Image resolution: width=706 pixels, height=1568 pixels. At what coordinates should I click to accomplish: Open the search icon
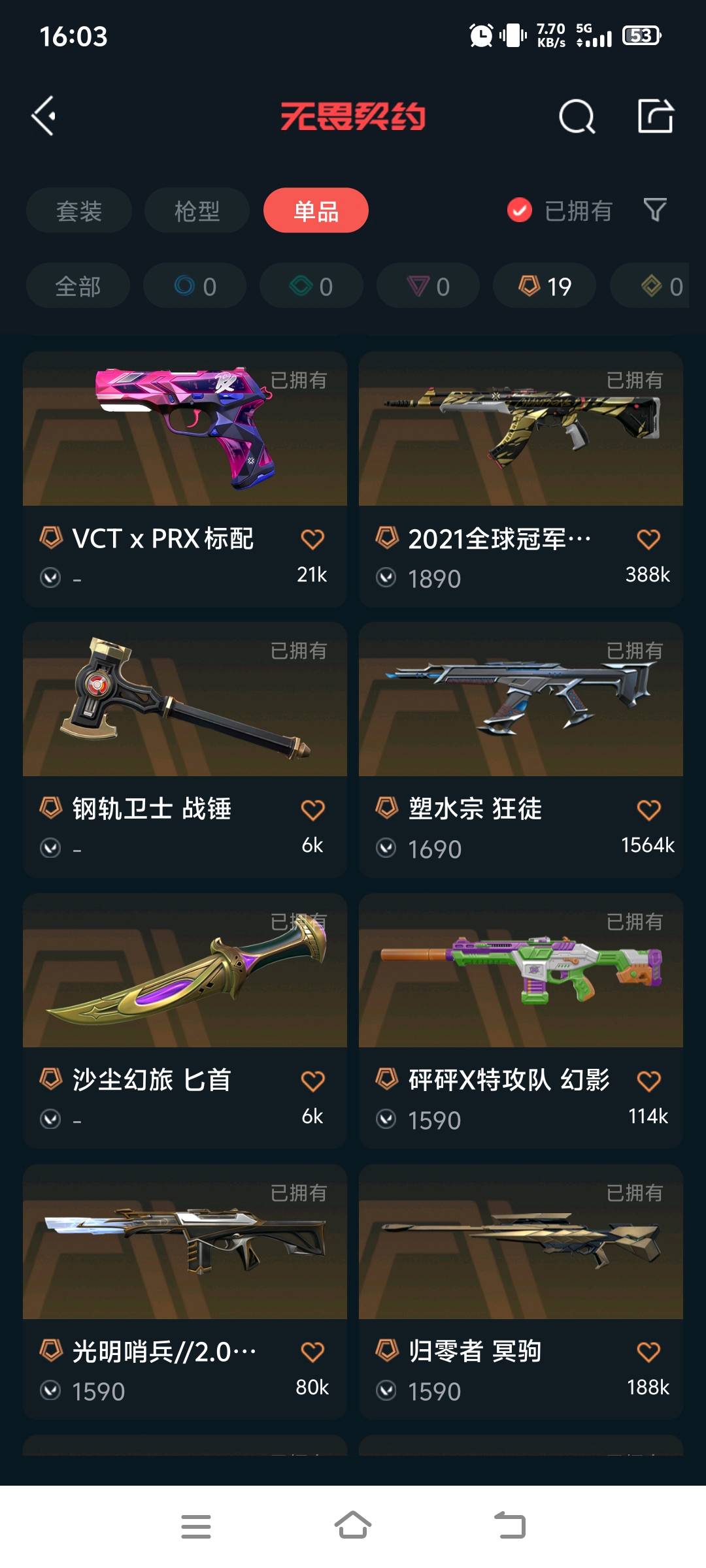coord(577,117)
